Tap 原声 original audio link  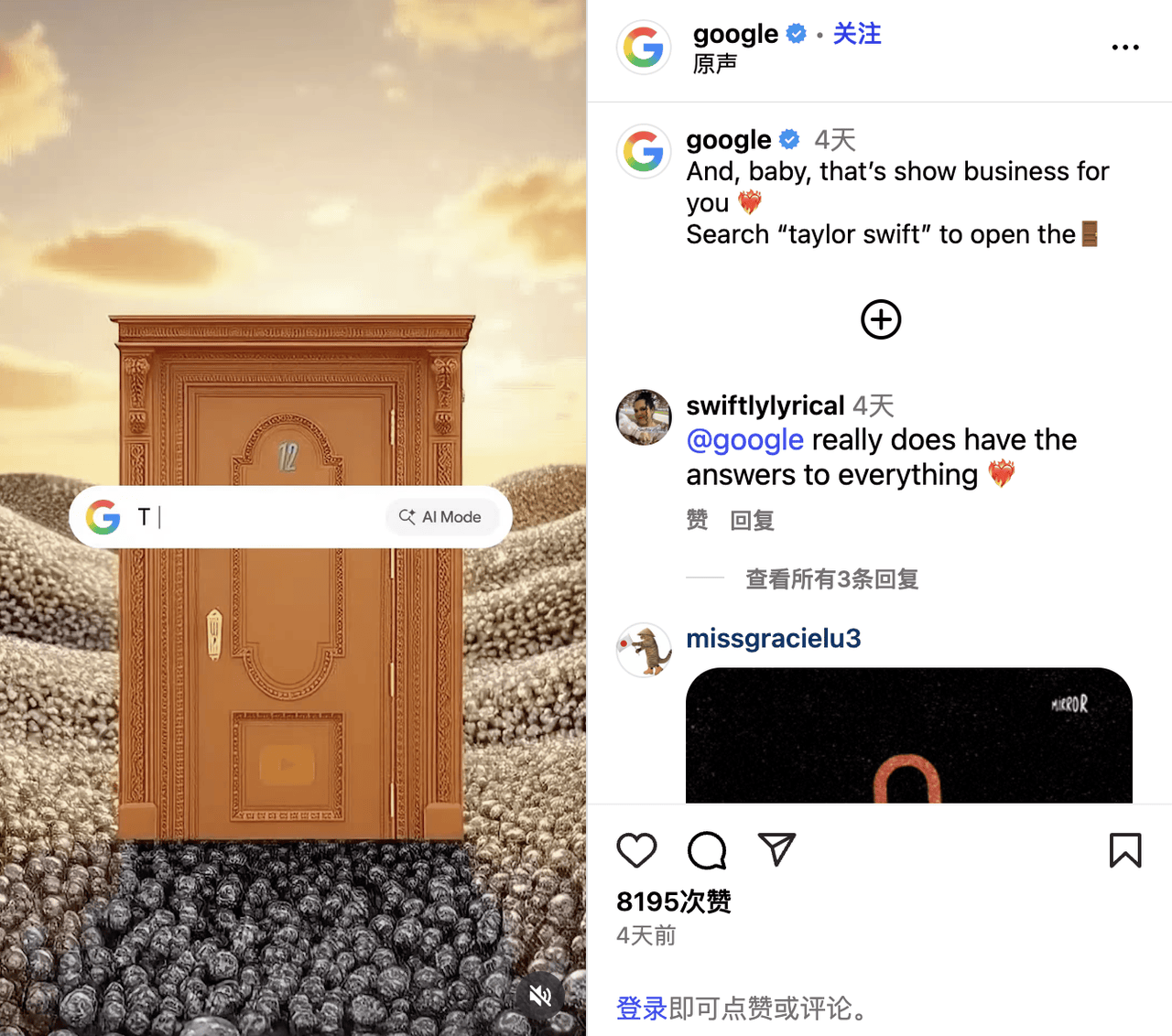(x=714, y=64)
